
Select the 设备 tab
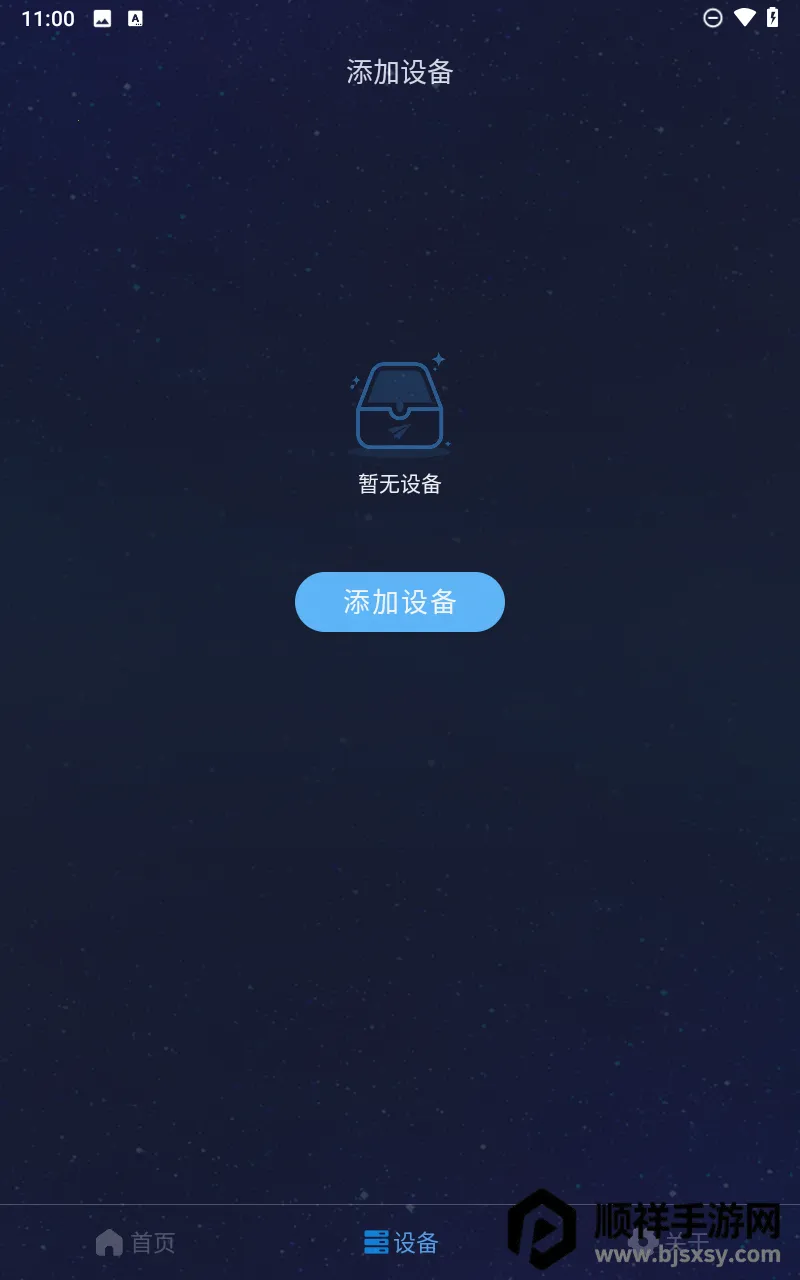coord(401,1243)
